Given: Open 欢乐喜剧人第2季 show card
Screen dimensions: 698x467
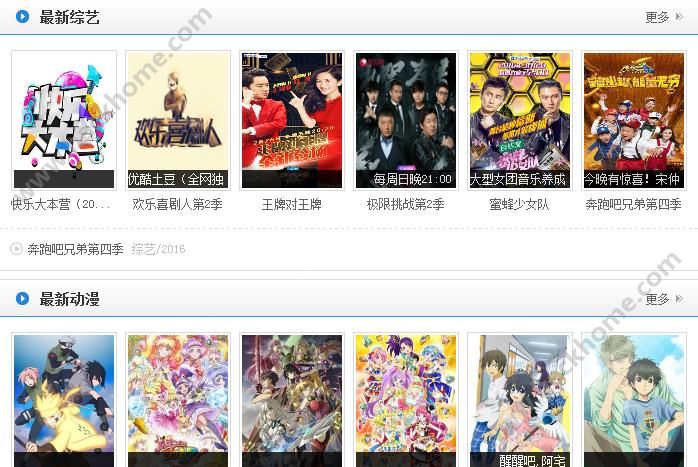Looking at the screenshot, I should [x=177, y=121].
